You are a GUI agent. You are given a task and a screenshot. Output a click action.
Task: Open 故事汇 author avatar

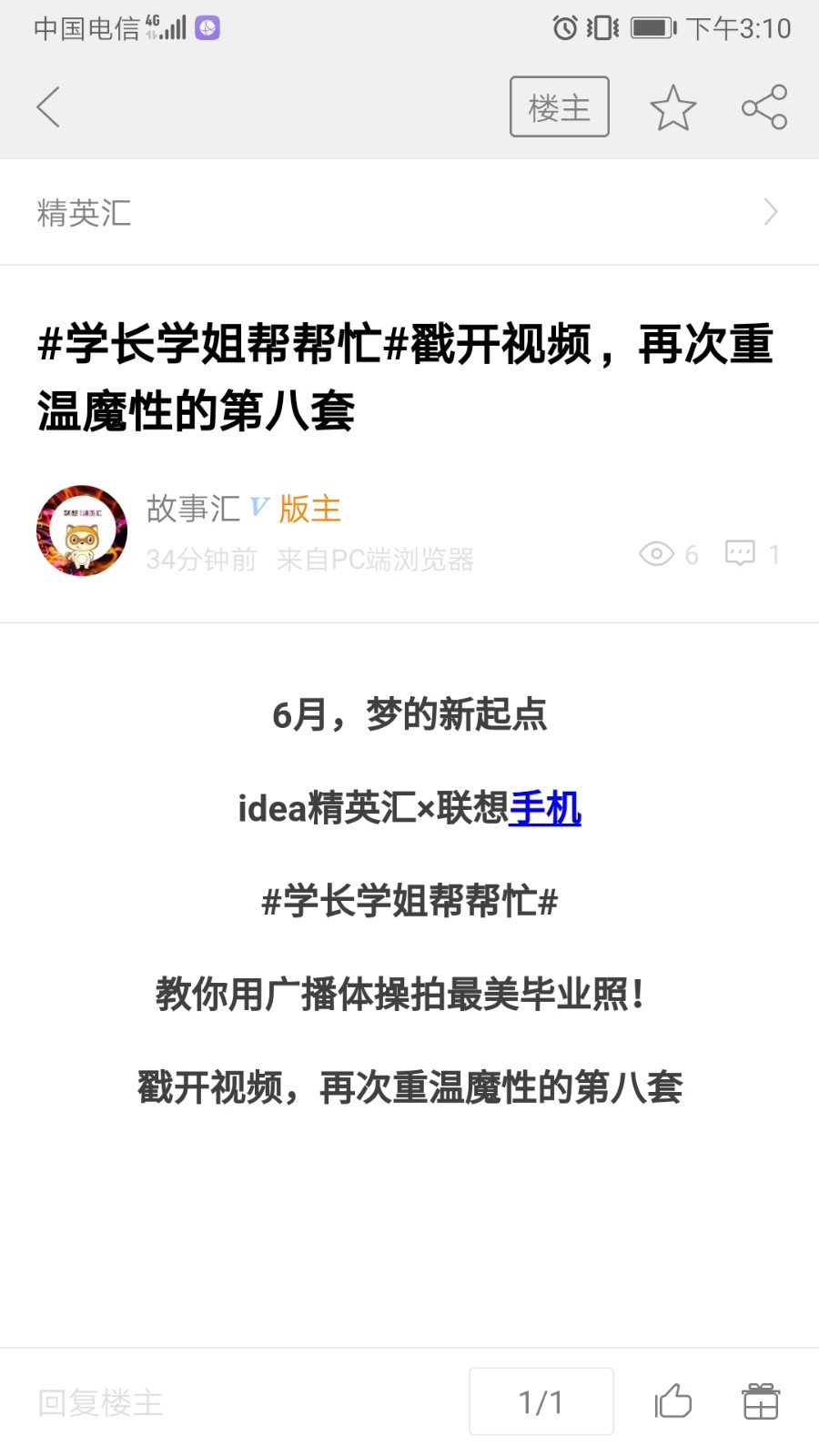(82, 531)
